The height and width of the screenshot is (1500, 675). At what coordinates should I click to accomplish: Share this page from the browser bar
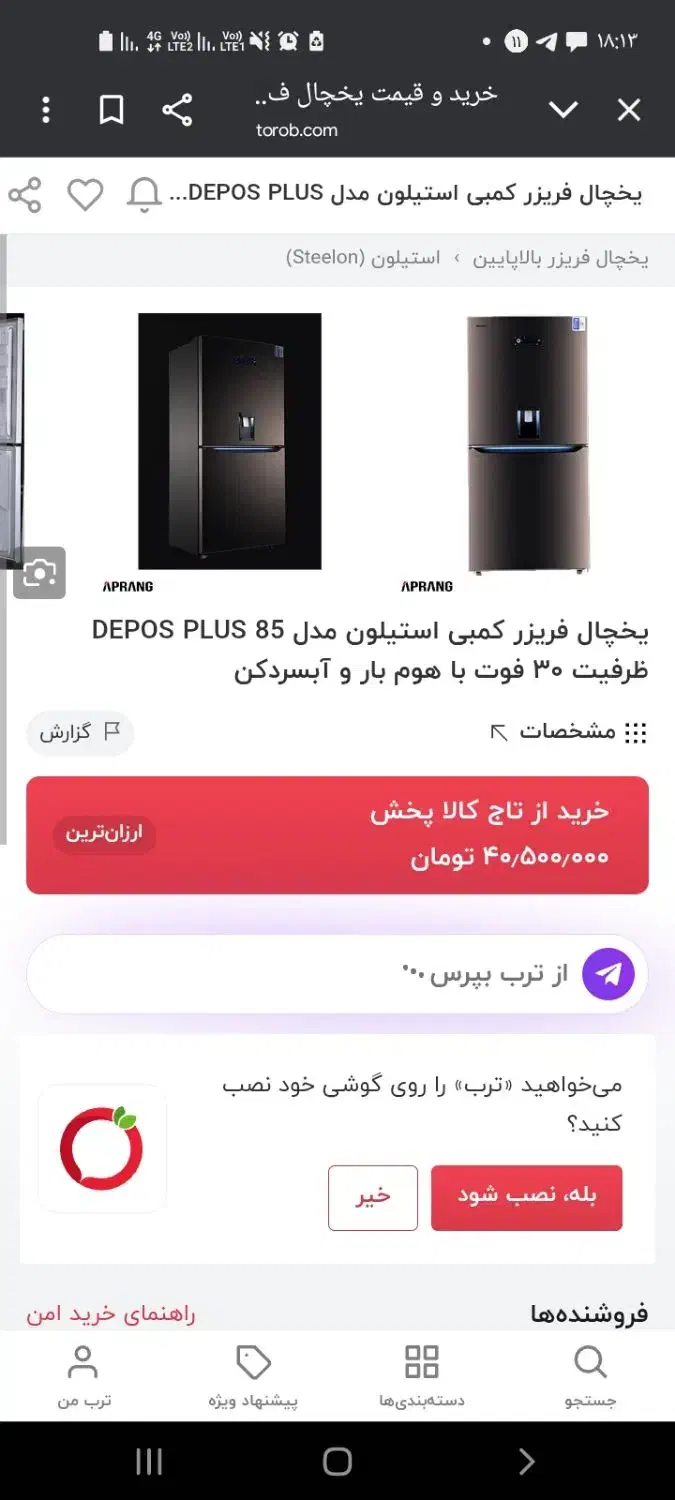click(x=177, y=109)
